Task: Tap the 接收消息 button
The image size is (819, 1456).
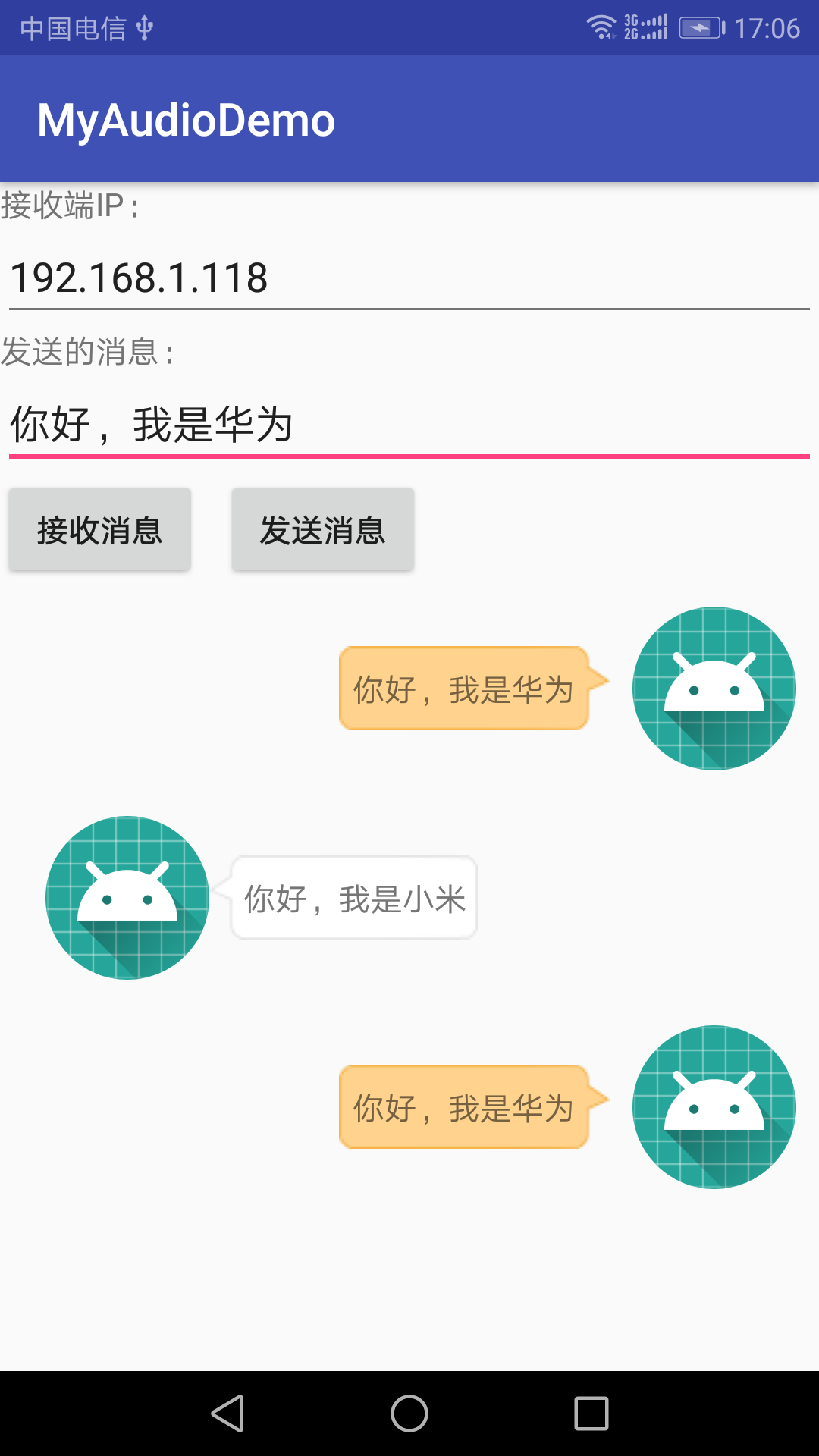Action: [99, 529]
